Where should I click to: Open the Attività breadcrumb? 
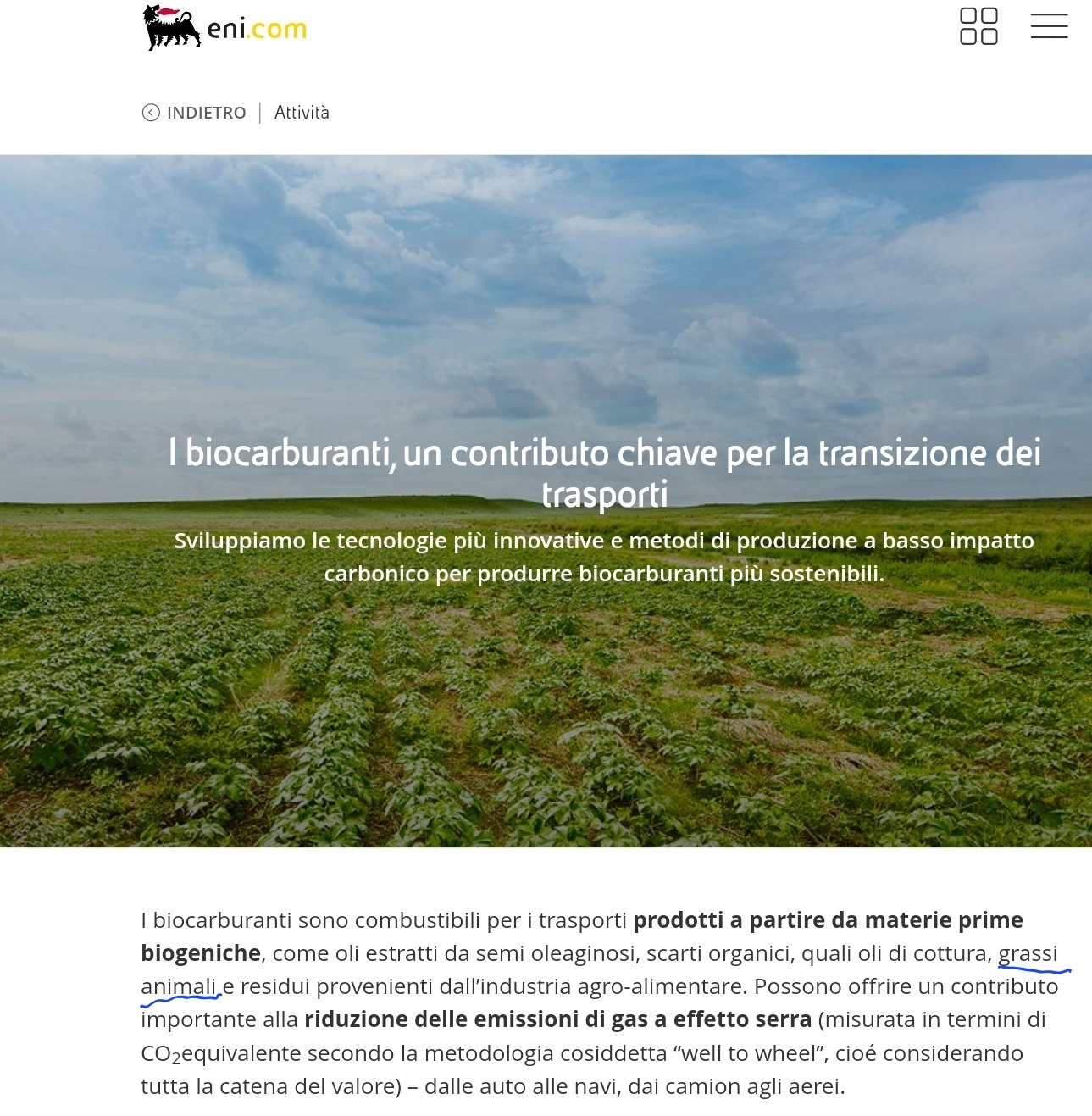[302, 113]
